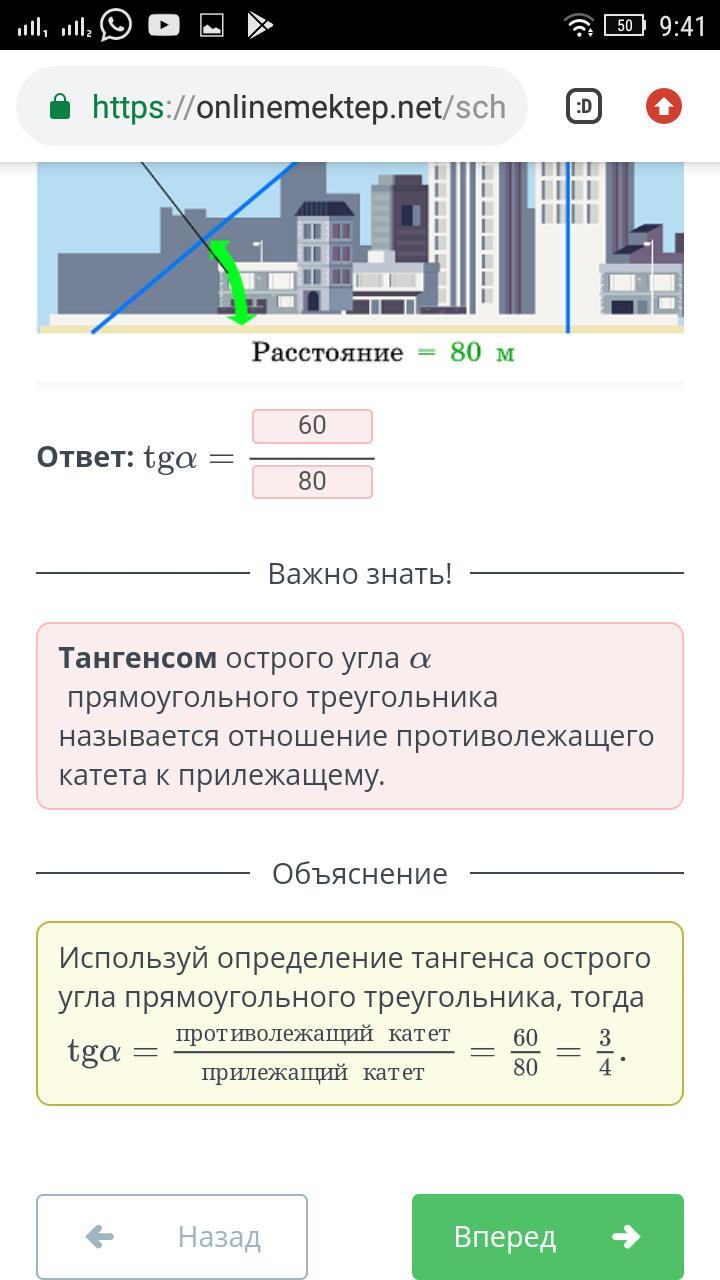
Task: Proceed with the Вперед button
Action: pyautogui.click(x=547, y=1237)
